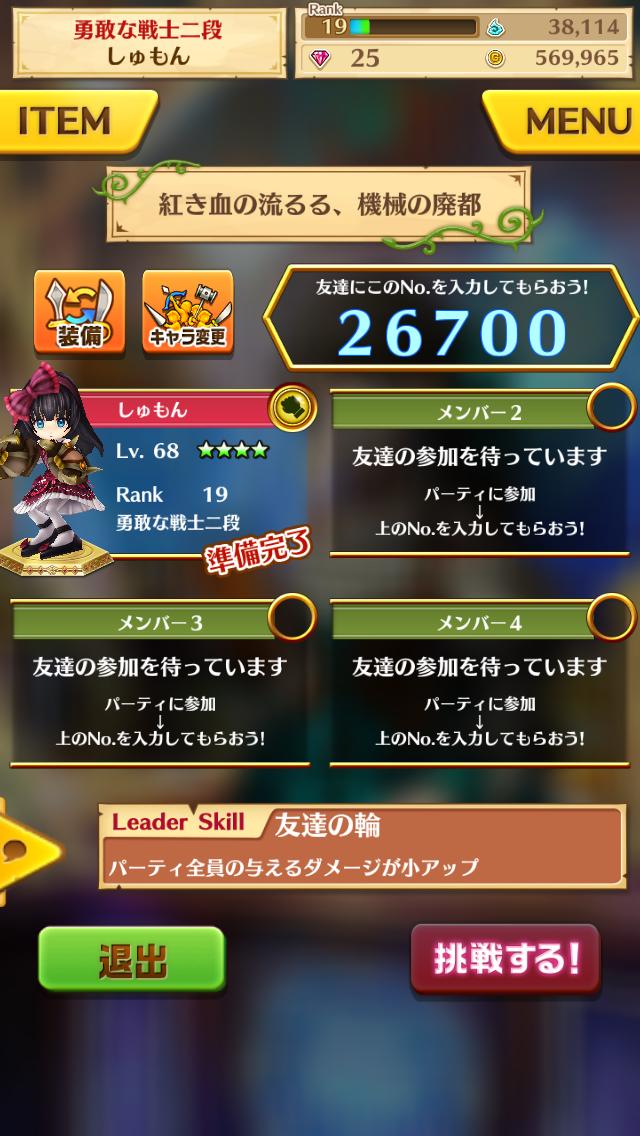Tap the 装備 equipment button

pyautogui.click(x=79, y=312)
